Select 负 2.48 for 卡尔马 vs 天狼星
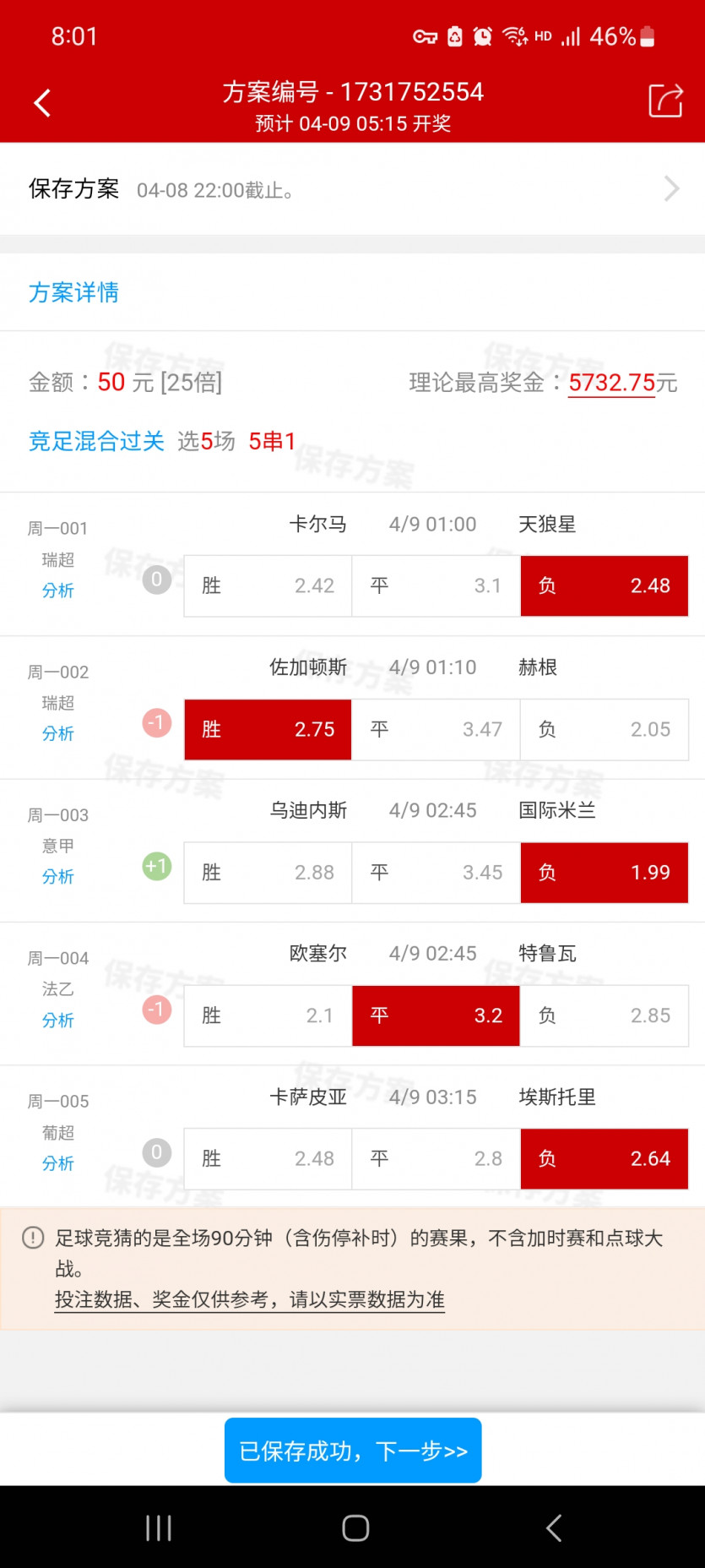Image resolution: width=705 pixels, height=1568 pixels. 604,585
